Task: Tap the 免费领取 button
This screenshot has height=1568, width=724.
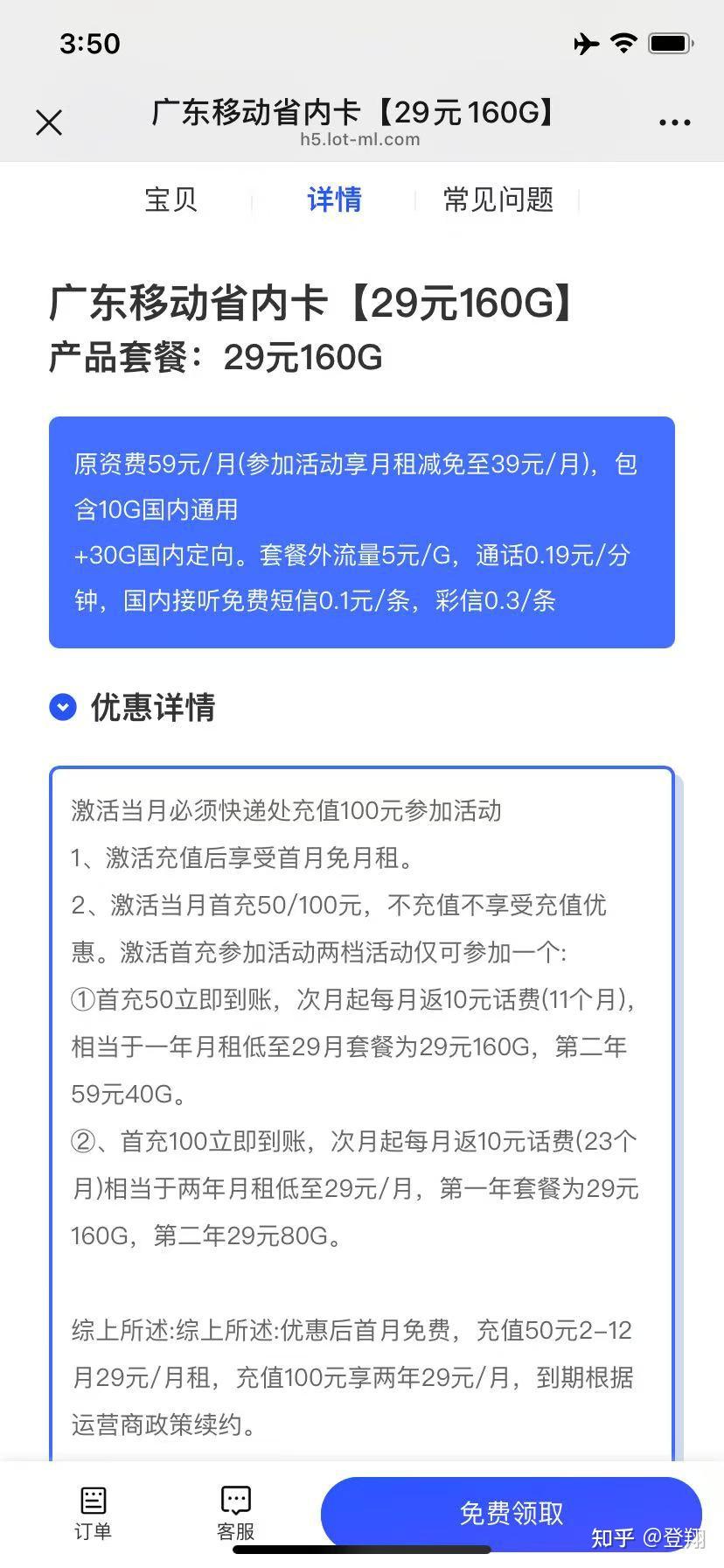Action: (510, 1512)
